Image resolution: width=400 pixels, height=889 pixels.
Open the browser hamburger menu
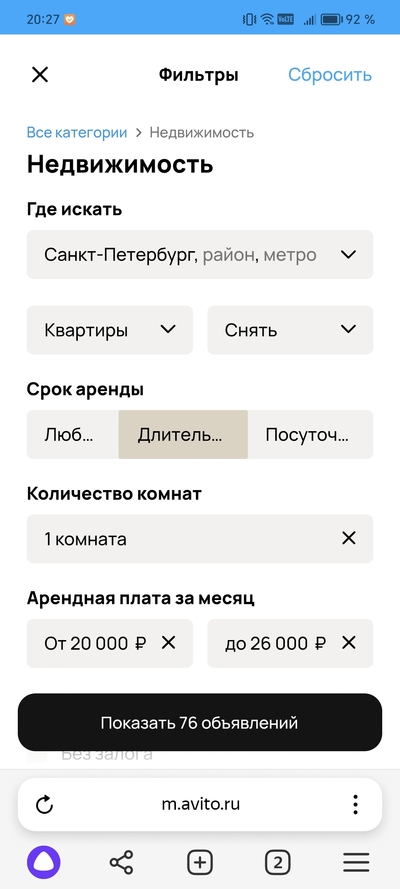coord(356,863)
